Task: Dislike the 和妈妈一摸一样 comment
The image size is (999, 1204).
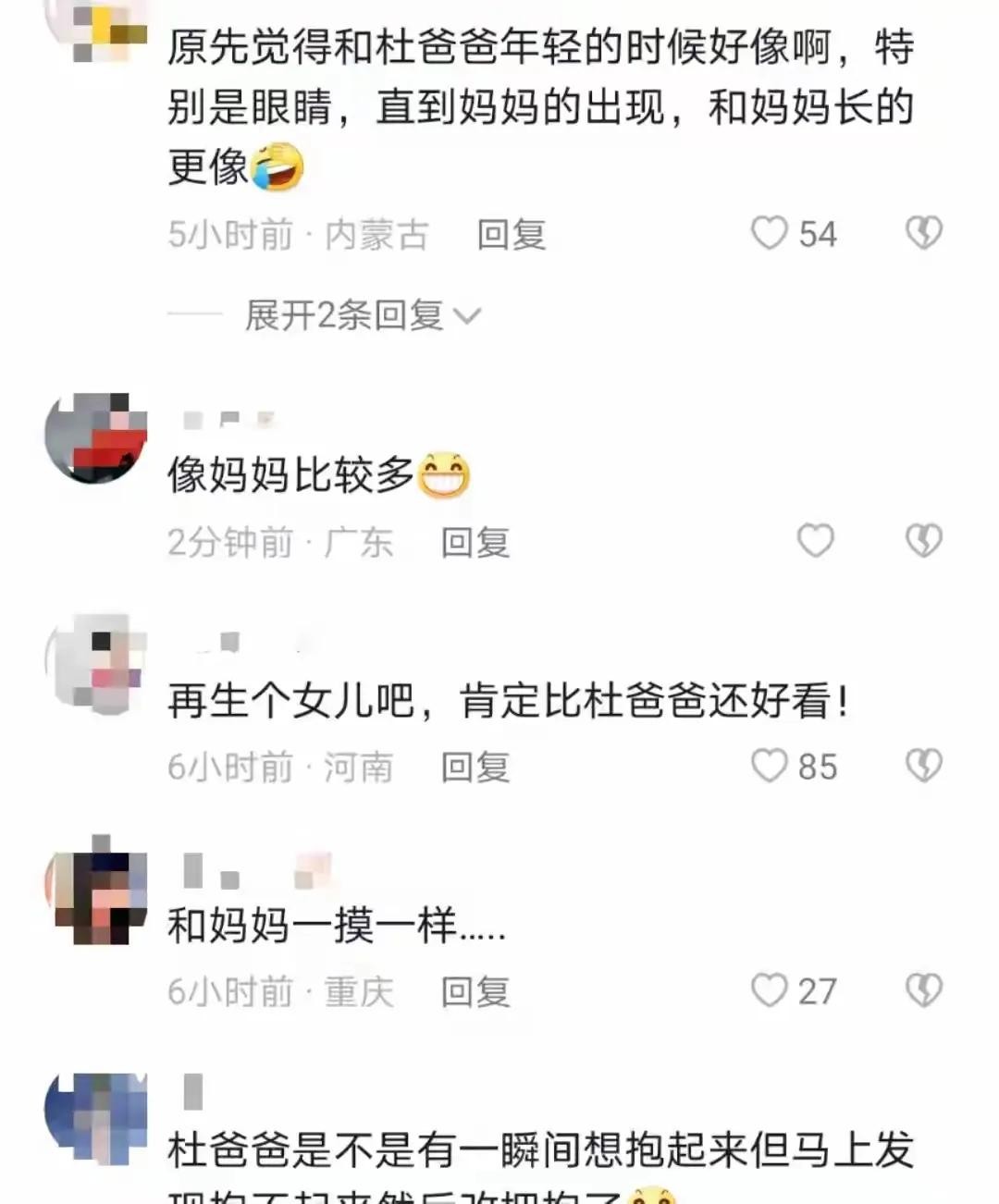Action: coord(923,990)
